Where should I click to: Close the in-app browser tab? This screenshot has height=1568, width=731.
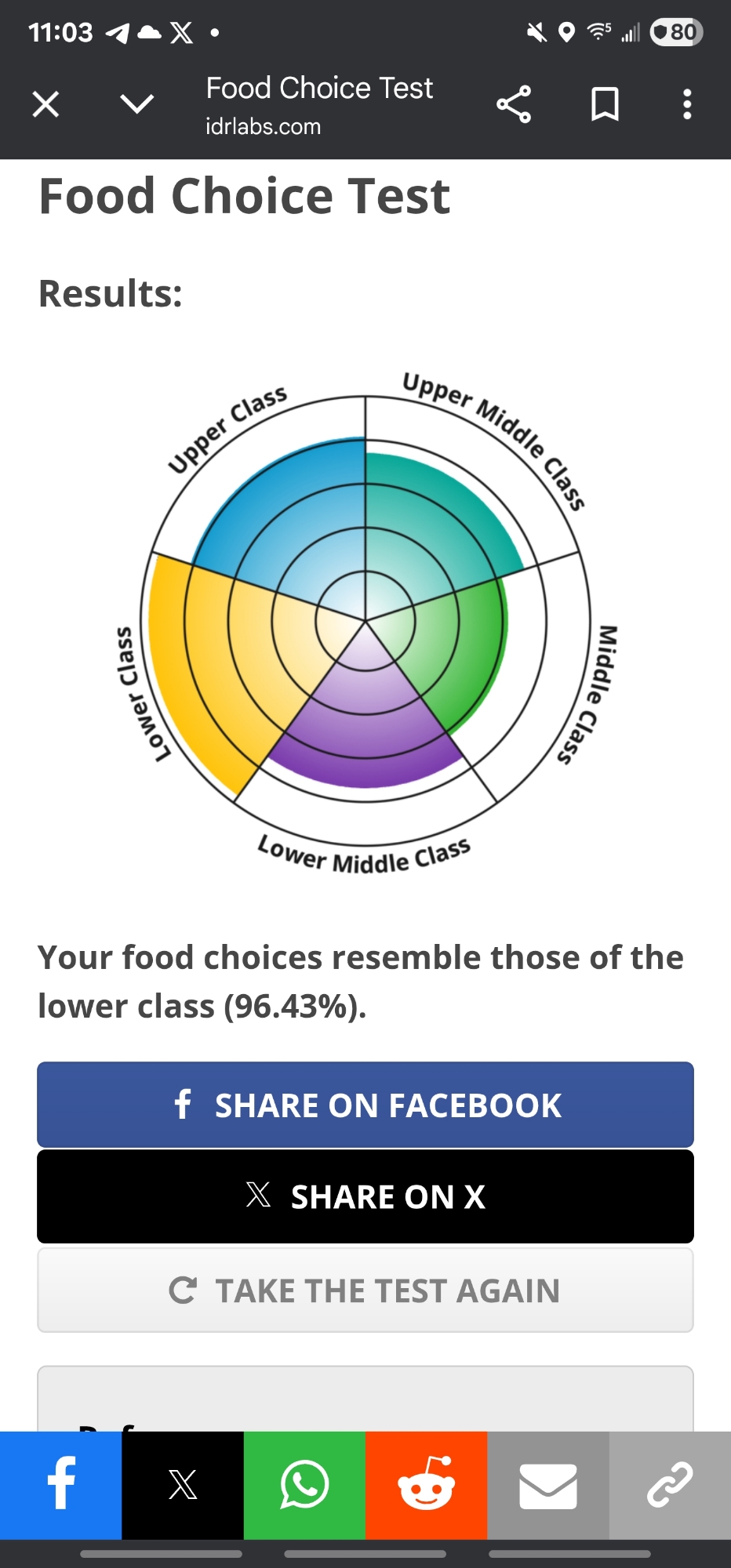(45, 103)
